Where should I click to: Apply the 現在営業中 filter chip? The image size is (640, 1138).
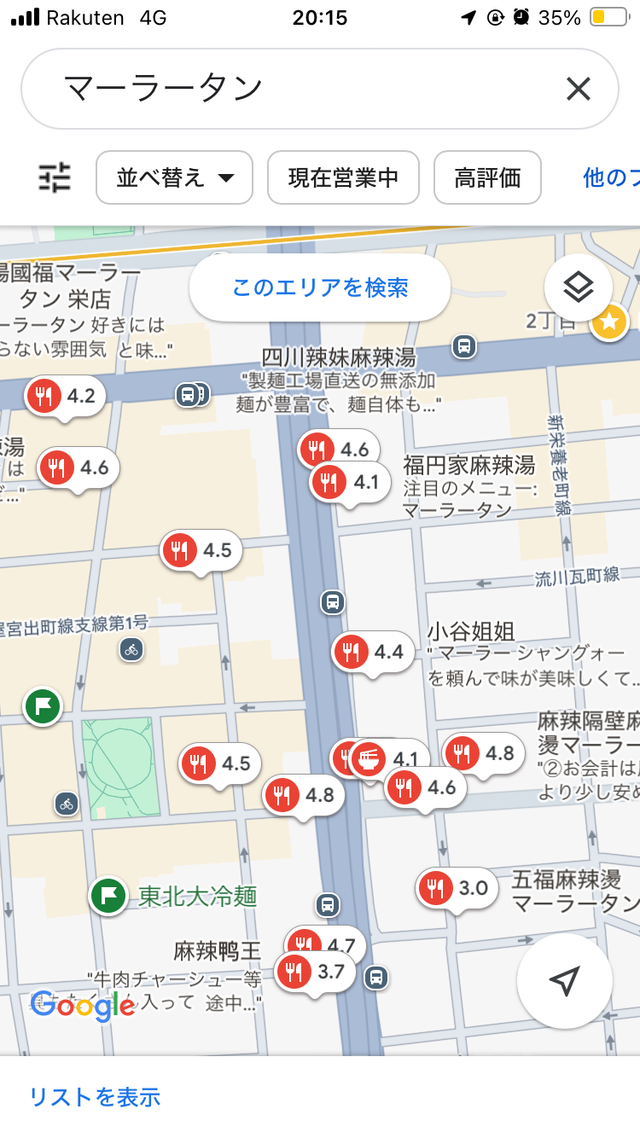click(x=343, y=178)
